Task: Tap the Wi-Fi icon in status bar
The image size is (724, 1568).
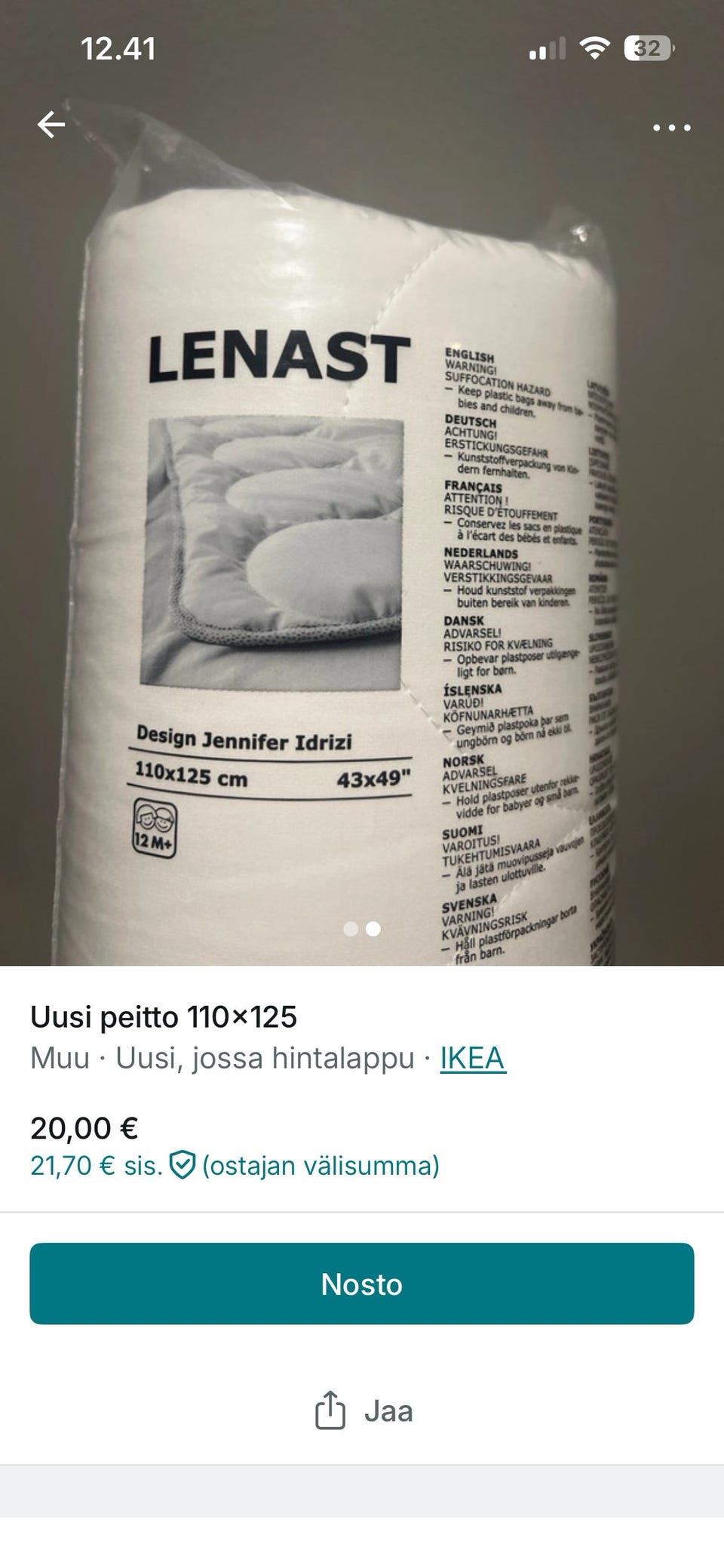Action: (596, 49)
